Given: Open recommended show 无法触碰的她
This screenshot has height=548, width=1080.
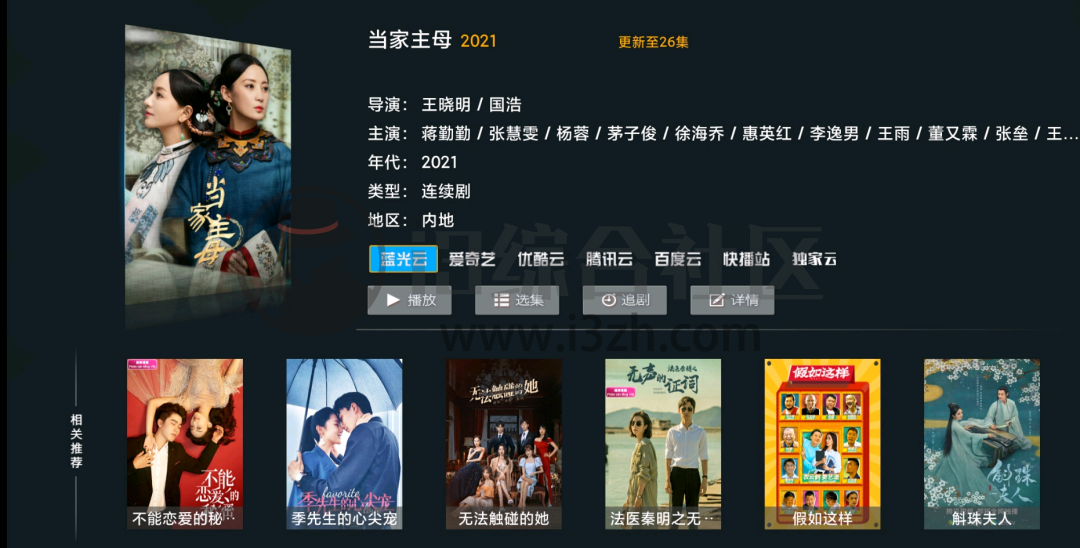Looking at the screenshot, I should [x=503, y=443].
